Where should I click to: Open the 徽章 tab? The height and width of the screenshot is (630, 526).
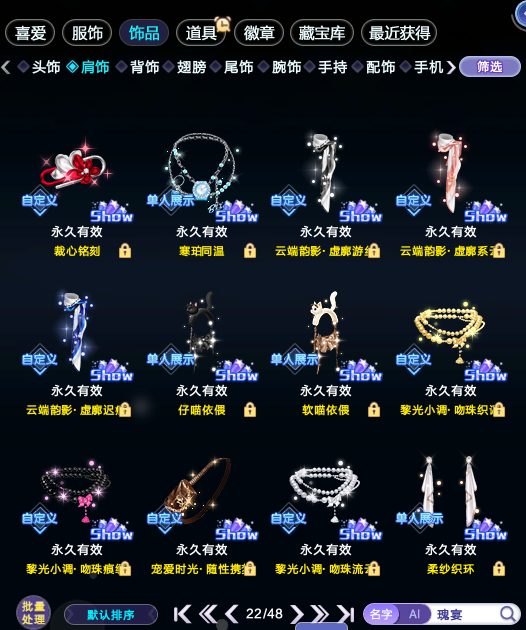259,33
